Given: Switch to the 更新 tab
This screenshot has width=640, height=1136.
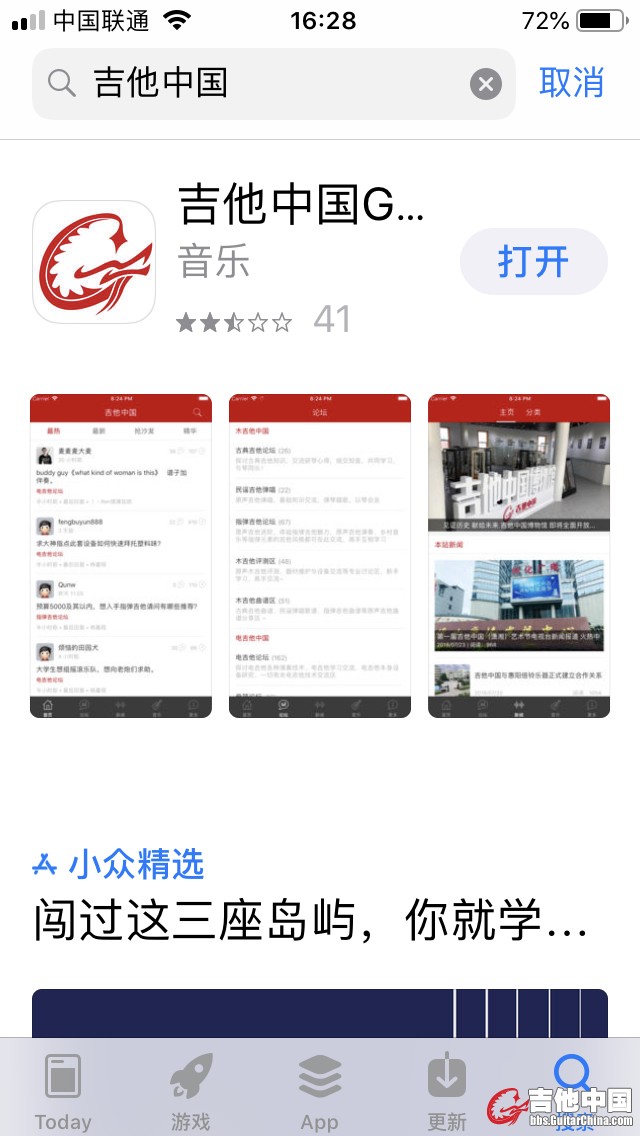Looking at the screenshot, I should pyautogui.click(x=447, y=1092).
